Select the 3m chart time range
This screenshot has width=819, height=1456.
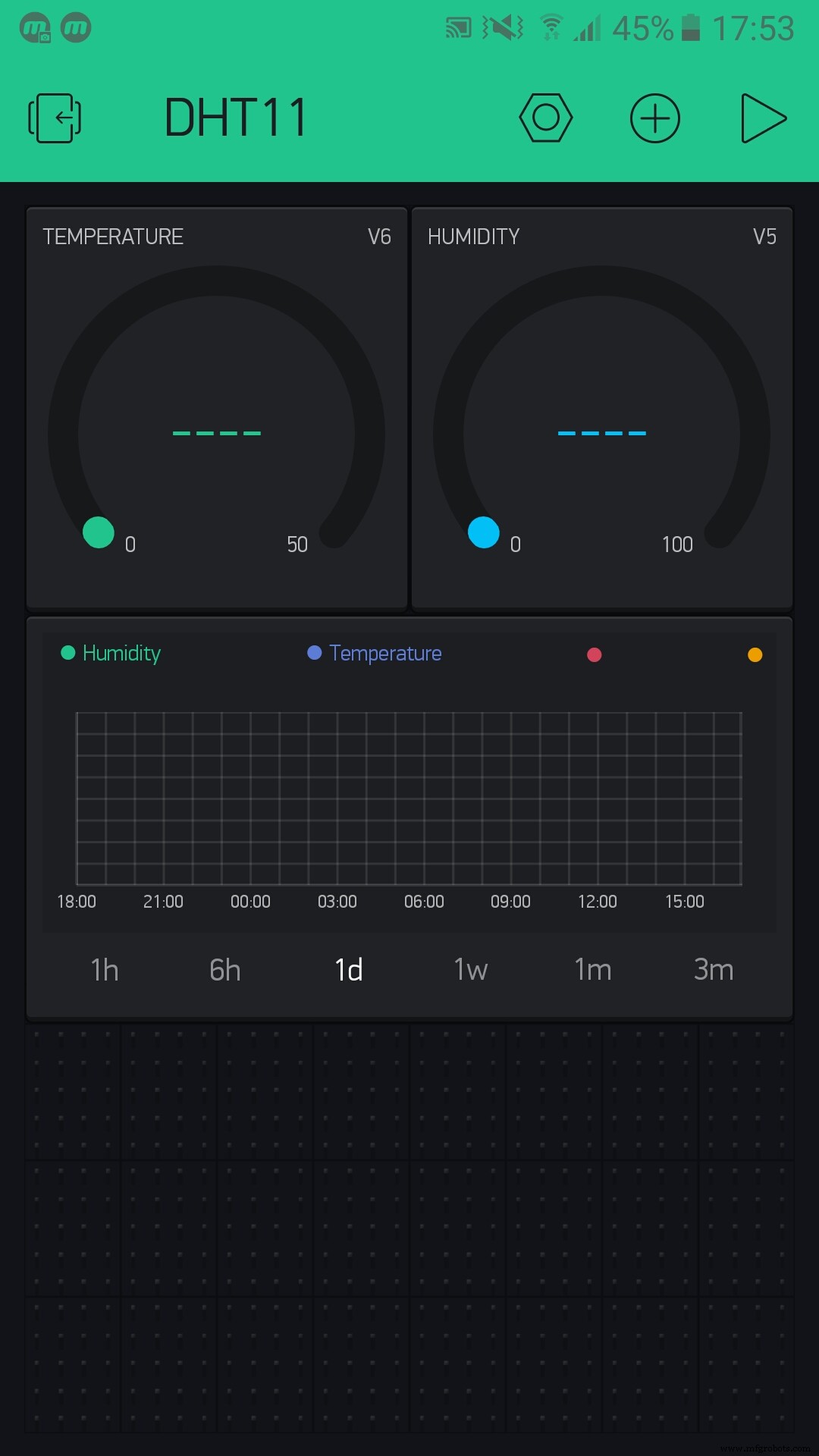pos(714,969)
